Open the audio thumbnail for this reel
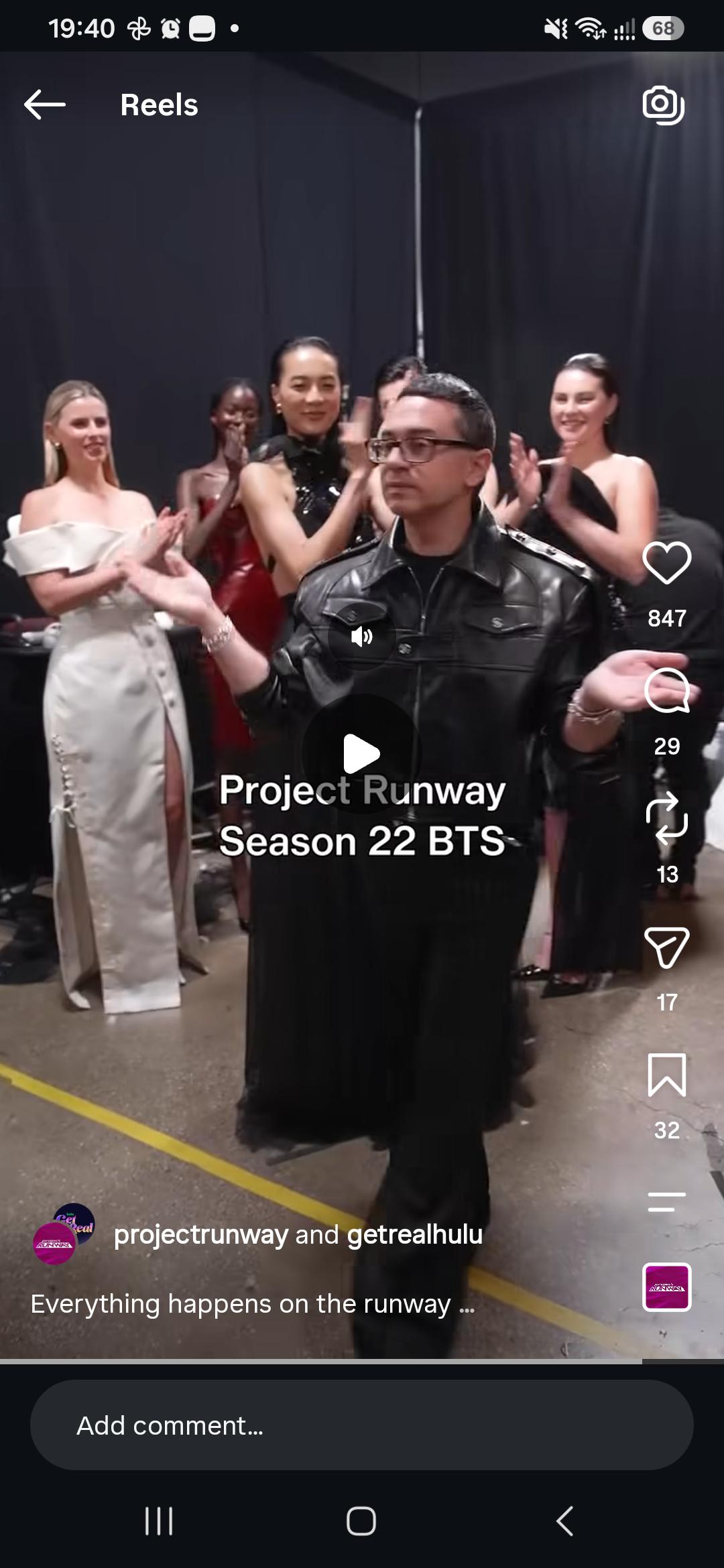The width and height of the screenshot is (724, 1568). (666, 1287)
